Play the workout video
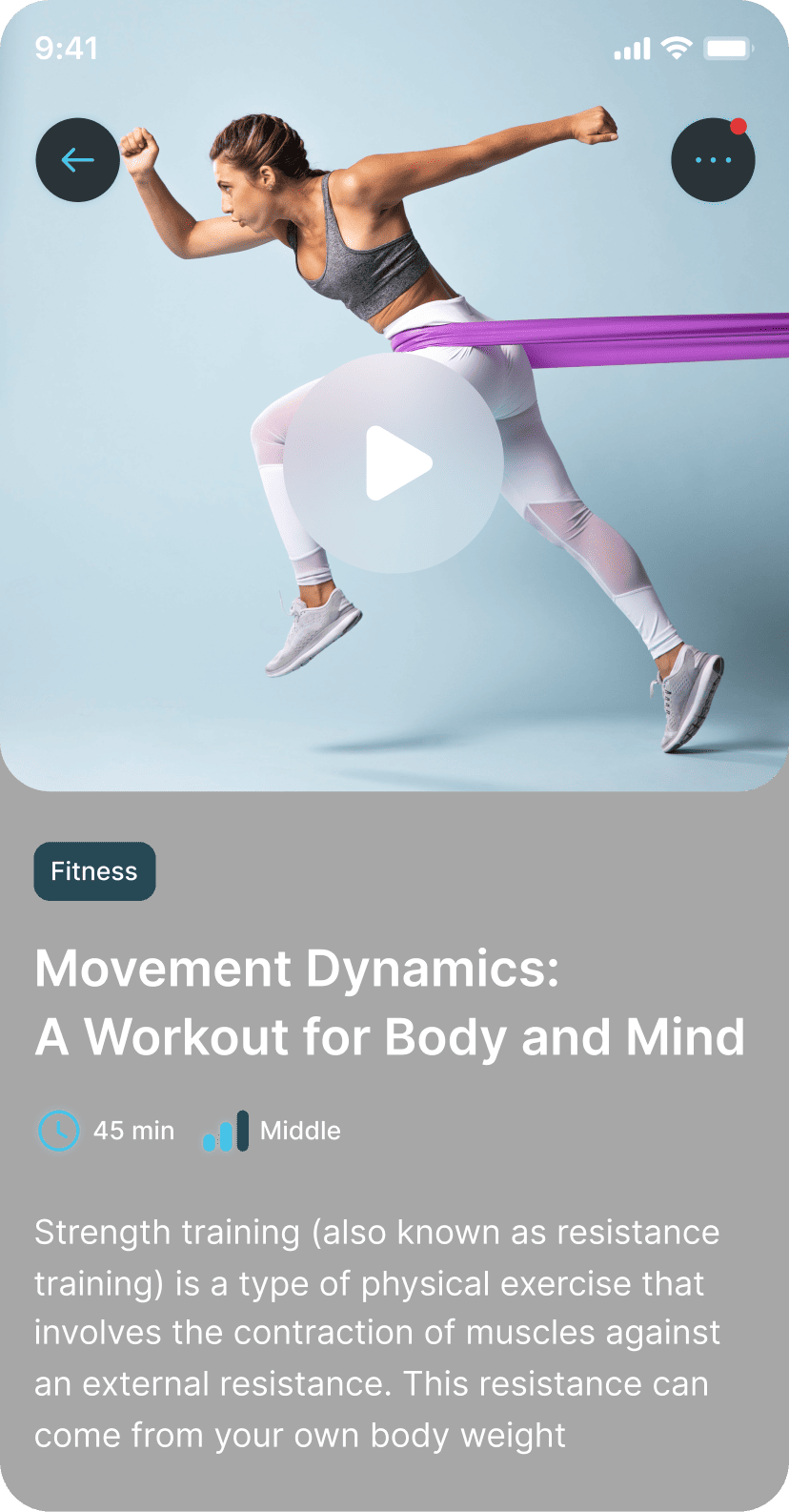 pyautogui.click(x=394, y=463)
